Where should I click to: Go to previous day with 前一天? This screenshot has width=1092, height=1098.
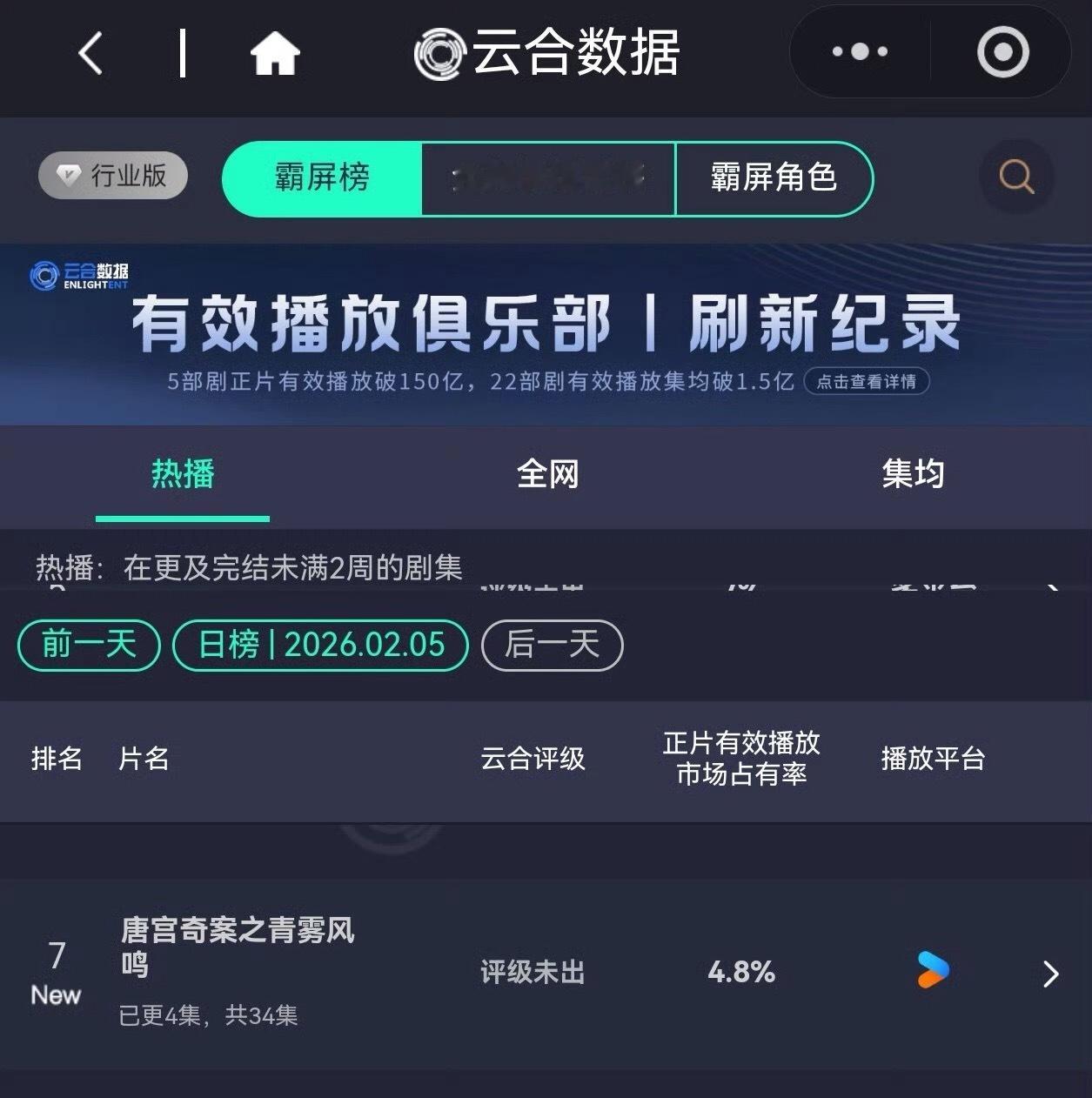click(87, 645)
